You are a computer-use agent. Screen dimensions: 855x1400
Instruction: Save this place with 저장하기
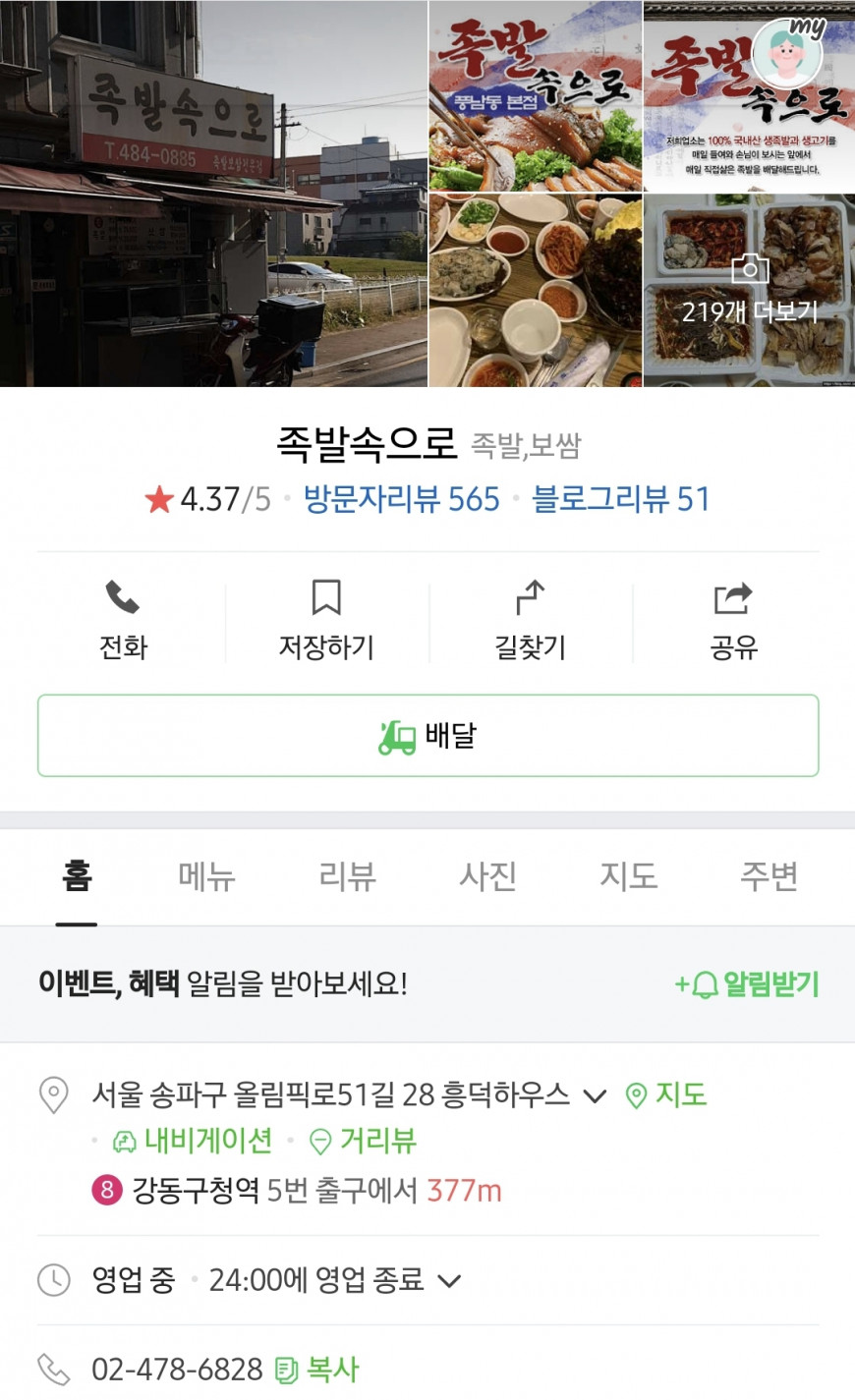[x=326, y=621]
